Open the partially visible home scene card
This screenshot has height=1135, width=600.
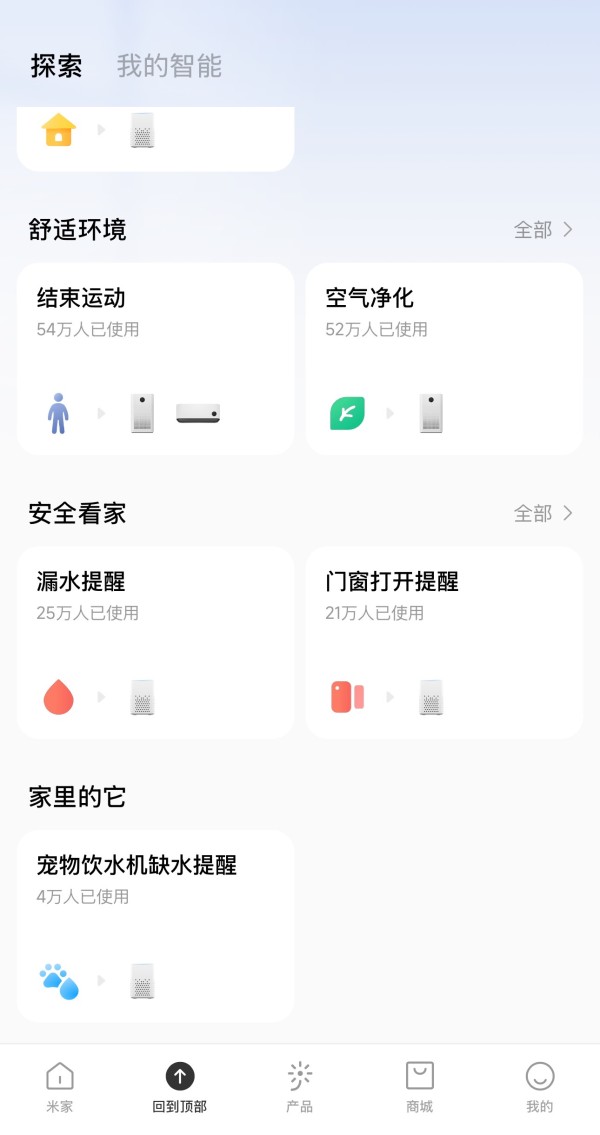tap(156, 139)
